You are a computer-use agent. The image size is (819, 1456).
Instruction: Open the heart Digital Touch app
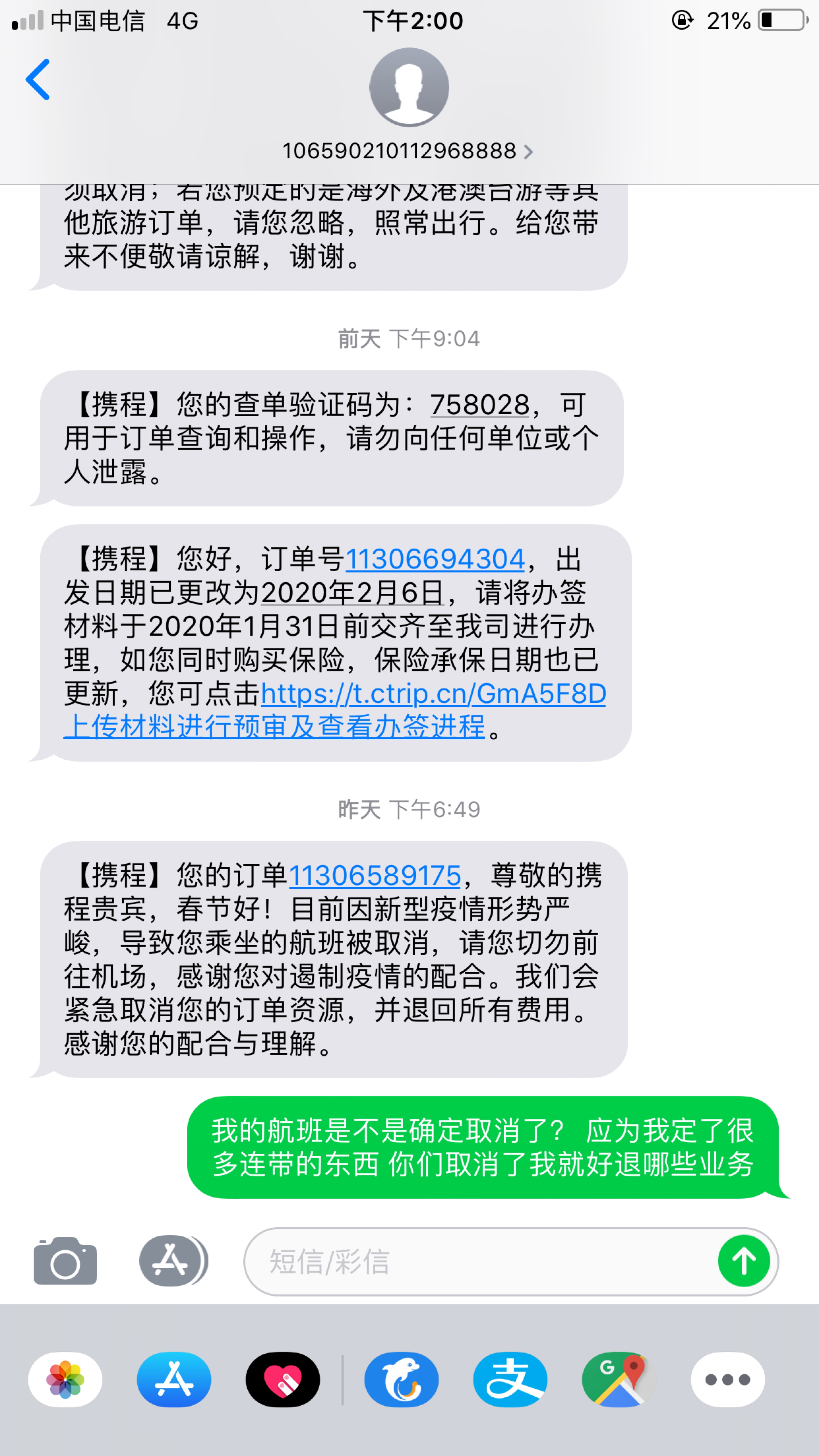[x=283, y=1380]
